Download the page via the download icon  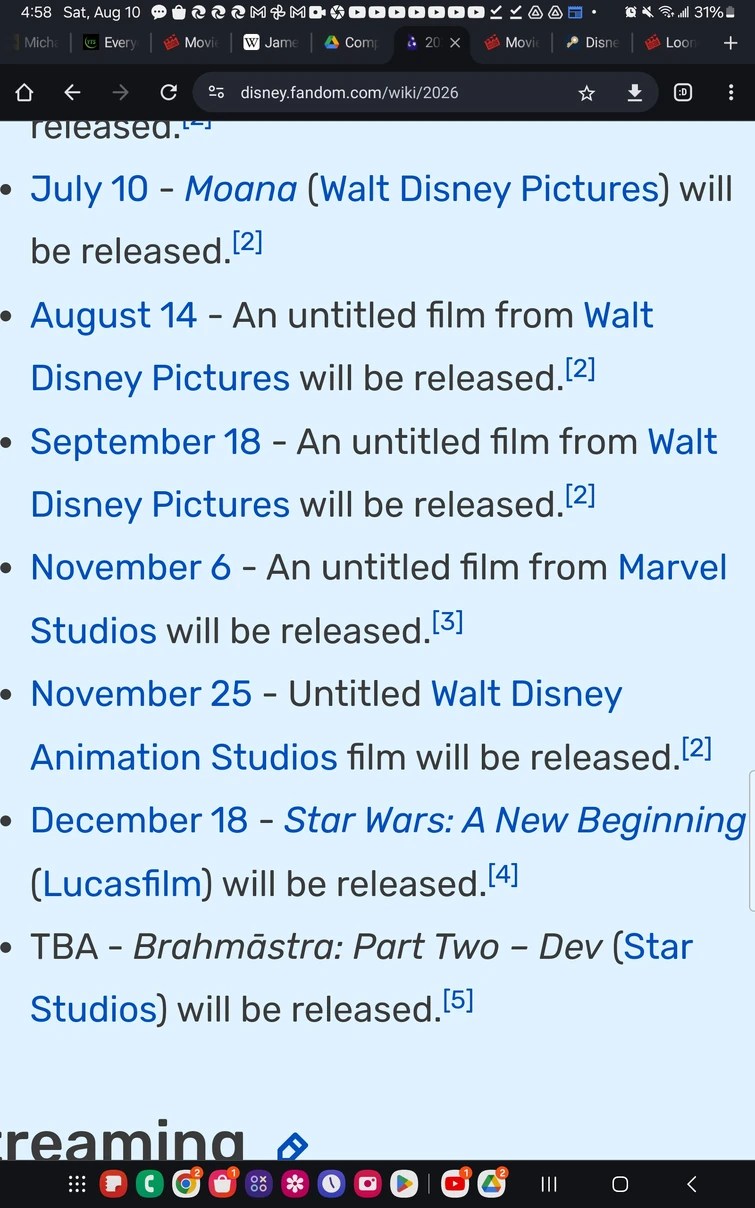tap(635, 92)
